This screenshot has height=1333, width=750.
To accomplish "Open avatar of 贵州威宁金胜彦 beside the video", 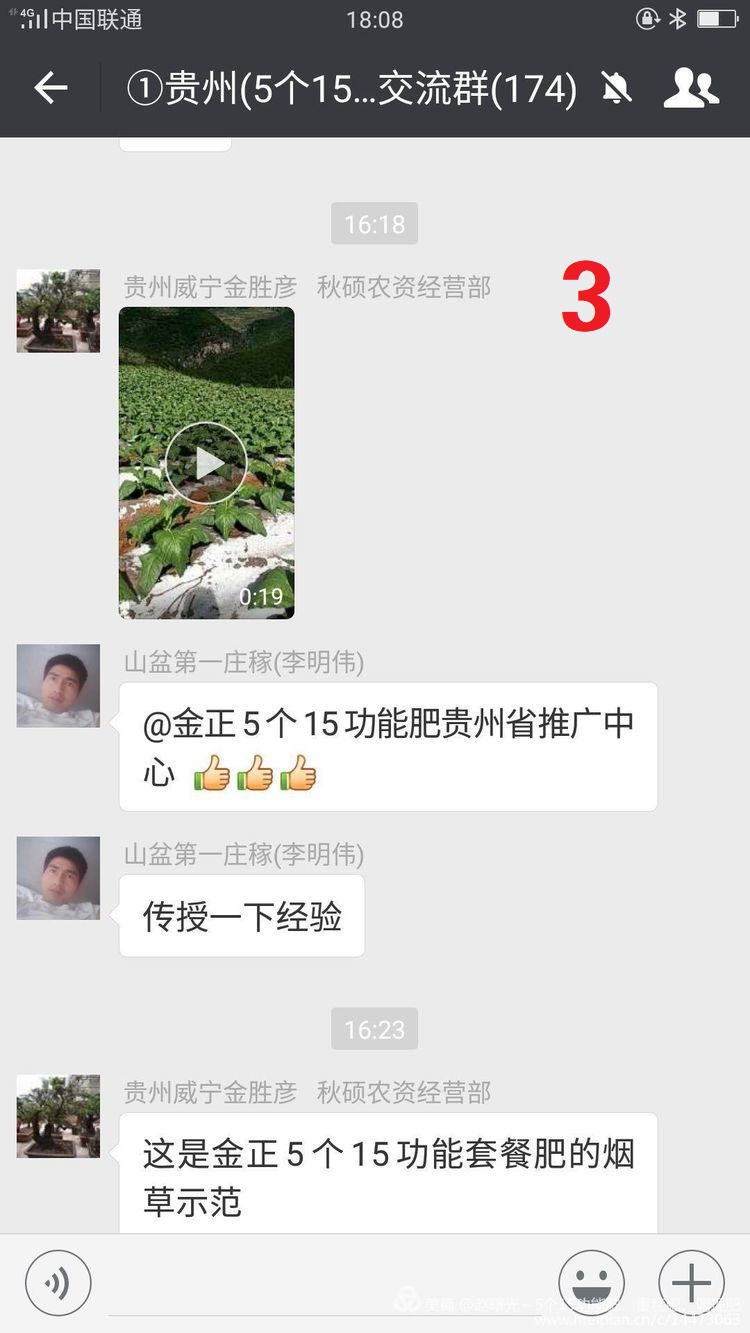I will (x=58, y=311).
